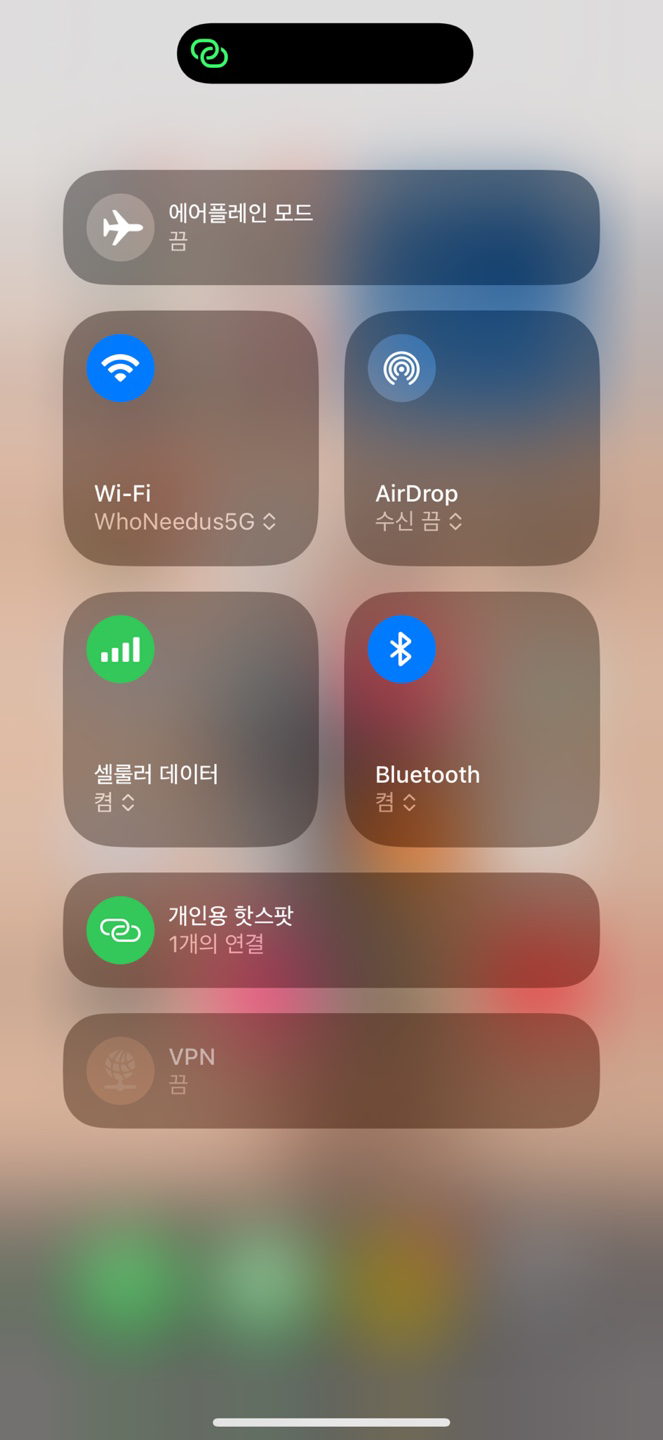Switch off Bluetooth
663x1440 pixels.
click(402, 649)
